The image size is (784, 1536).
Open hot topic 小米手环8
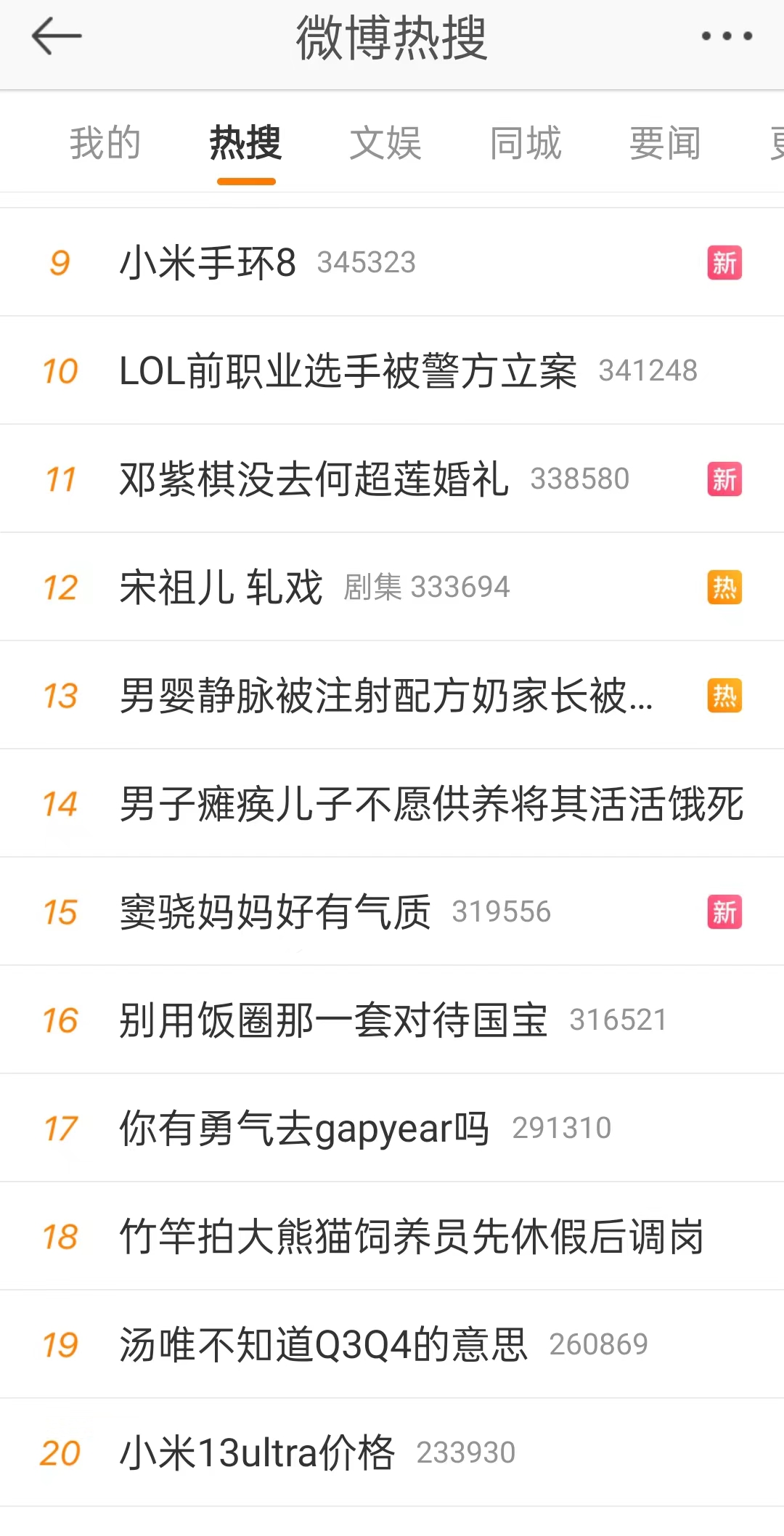click(x=208, y=262)
